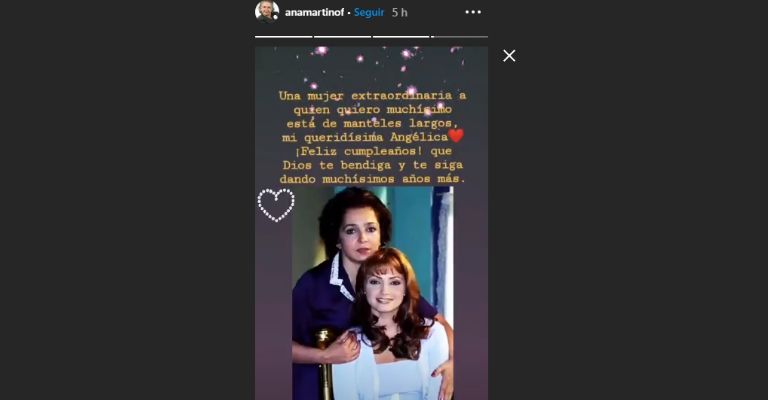This screenshot has height=400, width=768.
Task: Close the story viewer
Action: pyautogui.click(x=509, y=56)
